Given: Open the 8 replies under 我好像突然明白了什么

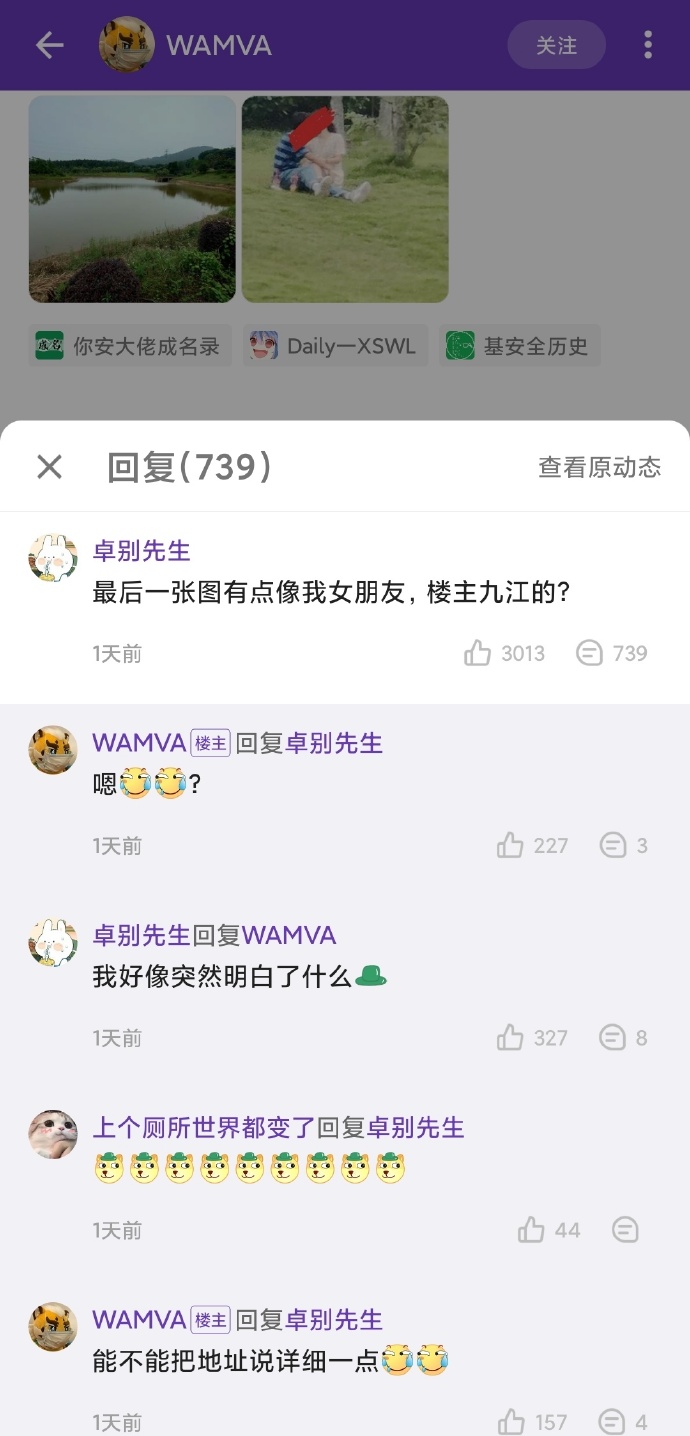Looking at the screenshot, I should point(613,1038).
